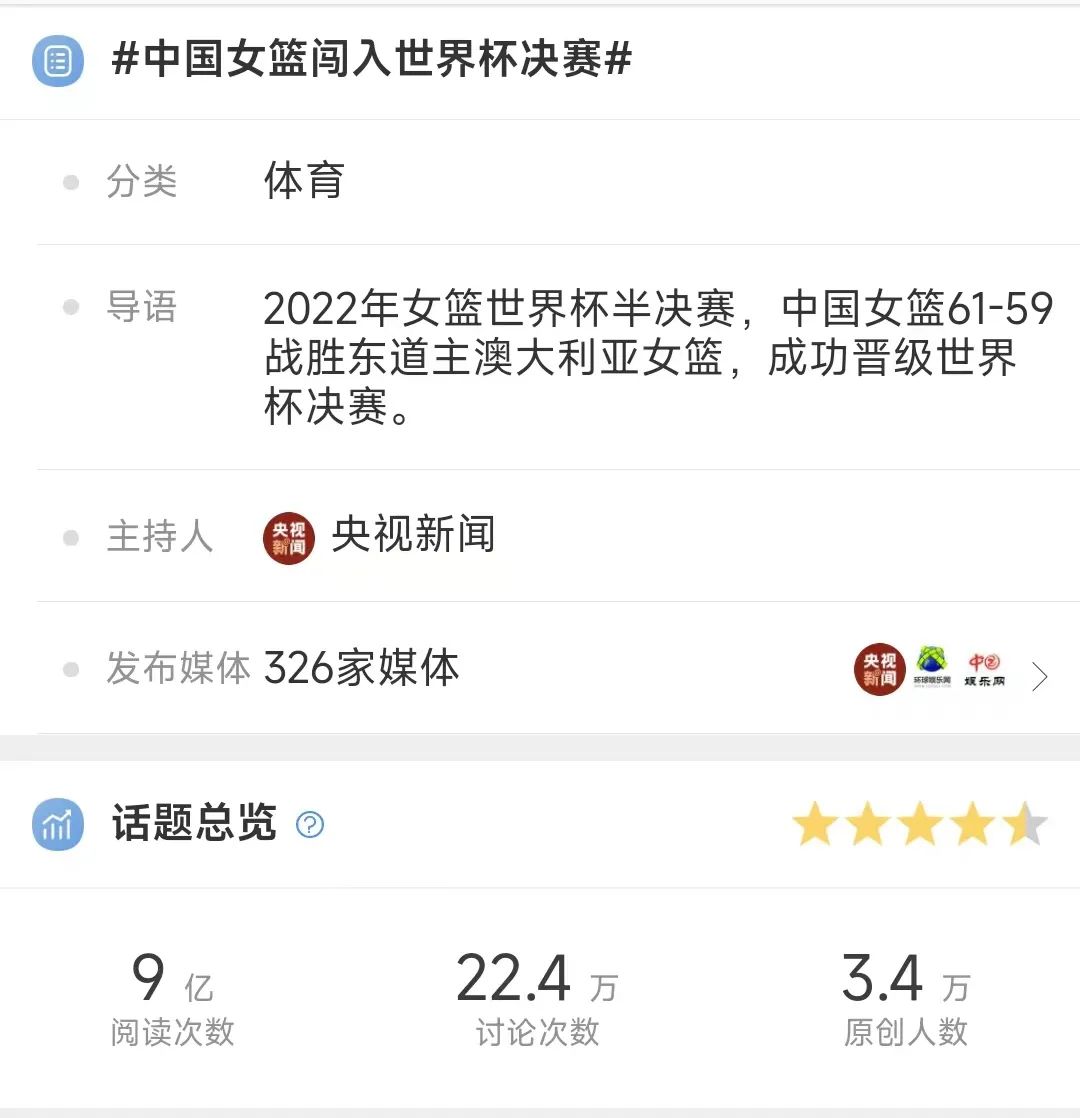
Task: Click the gray dot beside 分类
Action: point(69,182)
